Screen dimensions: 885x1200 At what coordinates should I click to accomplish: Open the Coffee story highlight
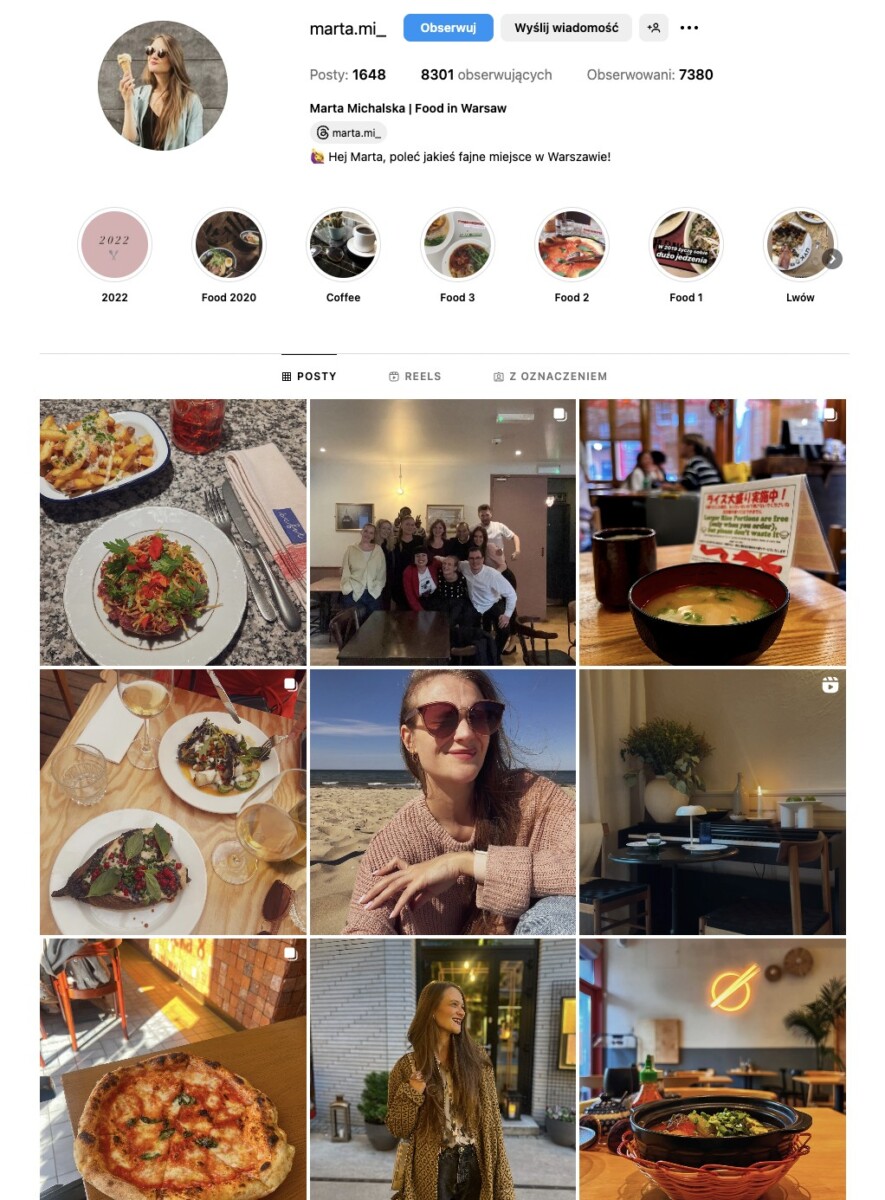tap(343, 245)
